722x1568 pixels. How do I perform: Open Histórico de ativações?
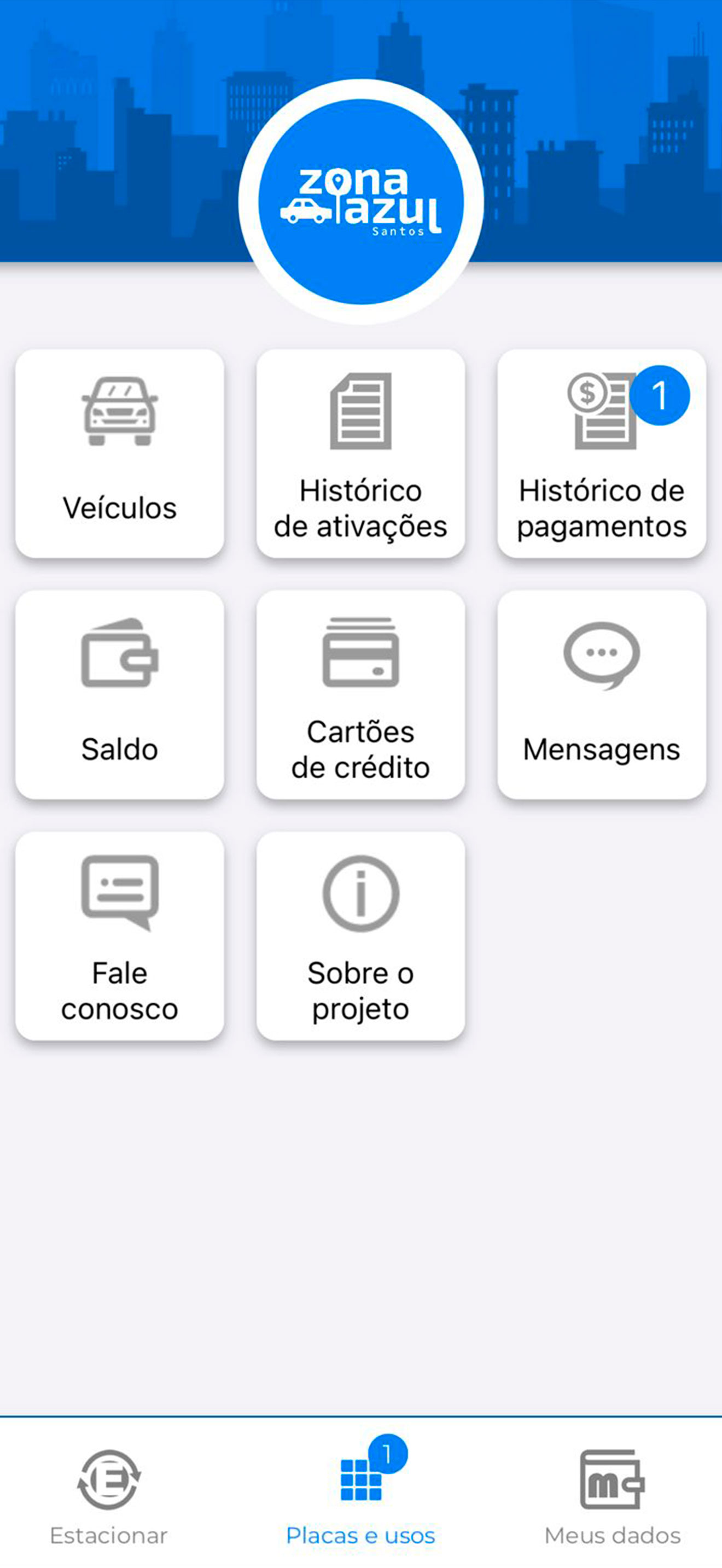pyautogui.click(x=360, y=453)
